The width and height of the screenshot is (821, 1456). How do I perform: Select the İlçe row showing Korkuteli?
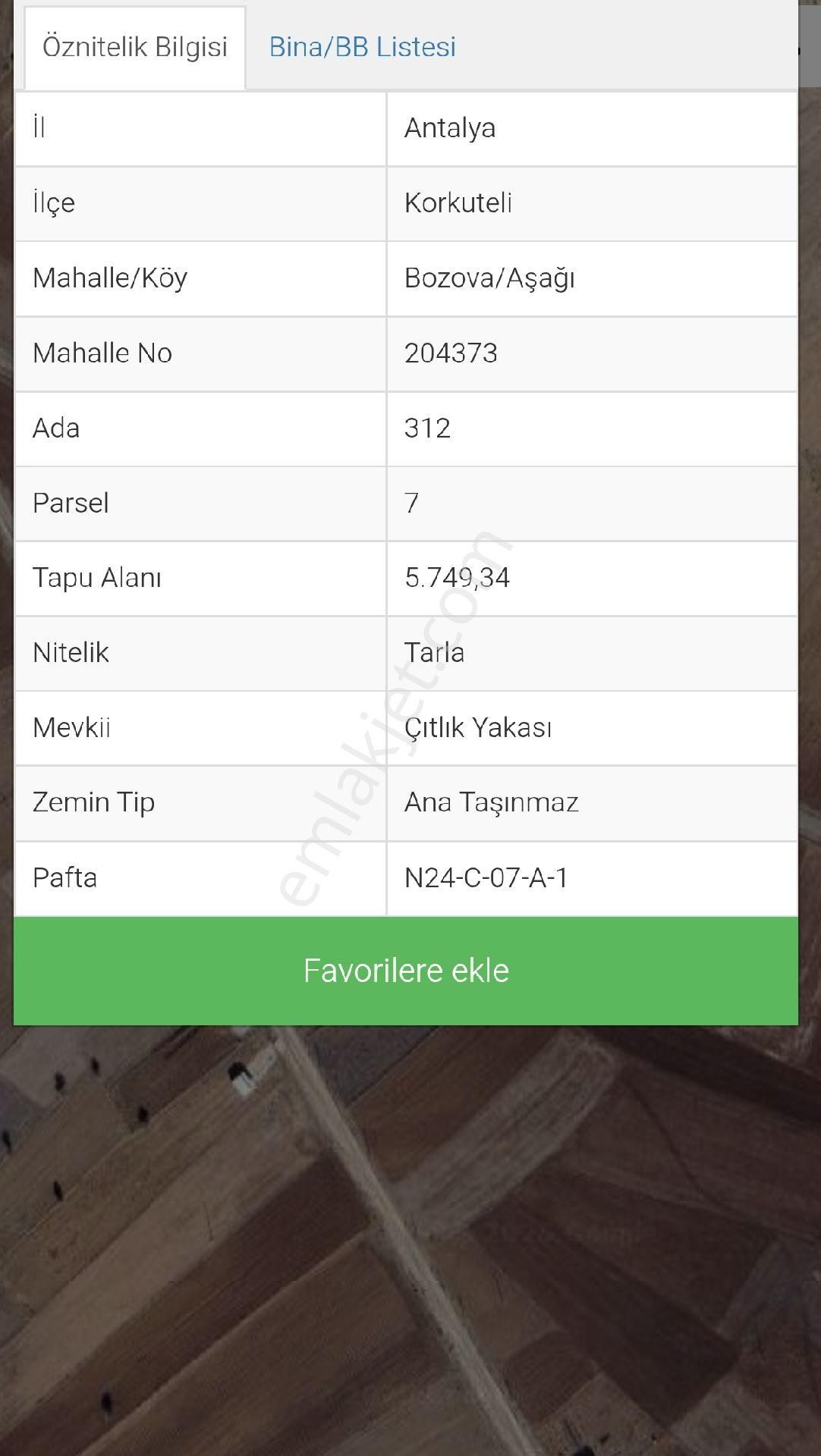click(455, 203)
